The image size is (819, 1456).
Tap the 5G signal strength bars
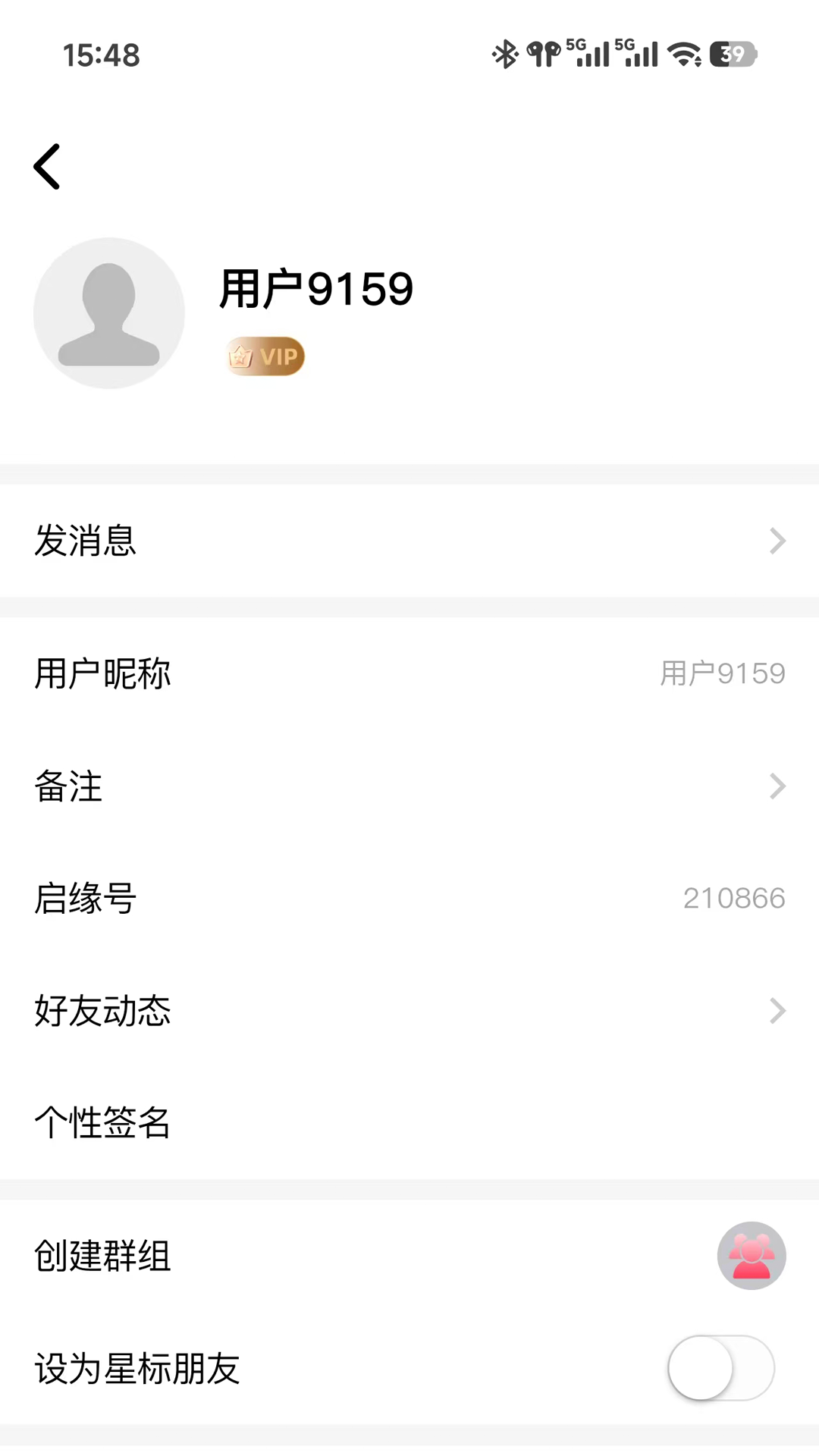click(x=592, y=53)
